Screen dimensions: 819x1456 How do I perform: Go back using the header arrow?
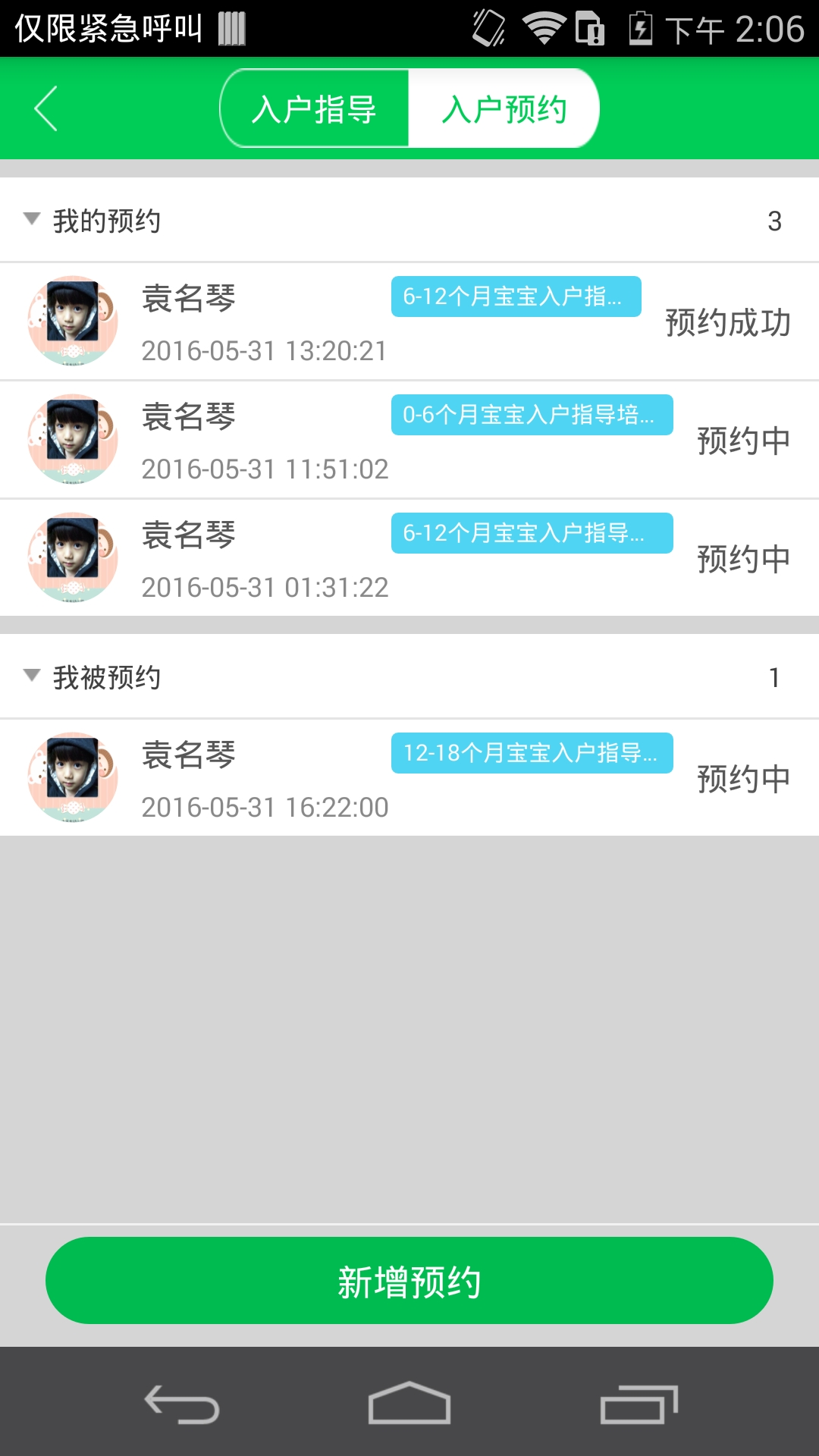tap(46, 108)
